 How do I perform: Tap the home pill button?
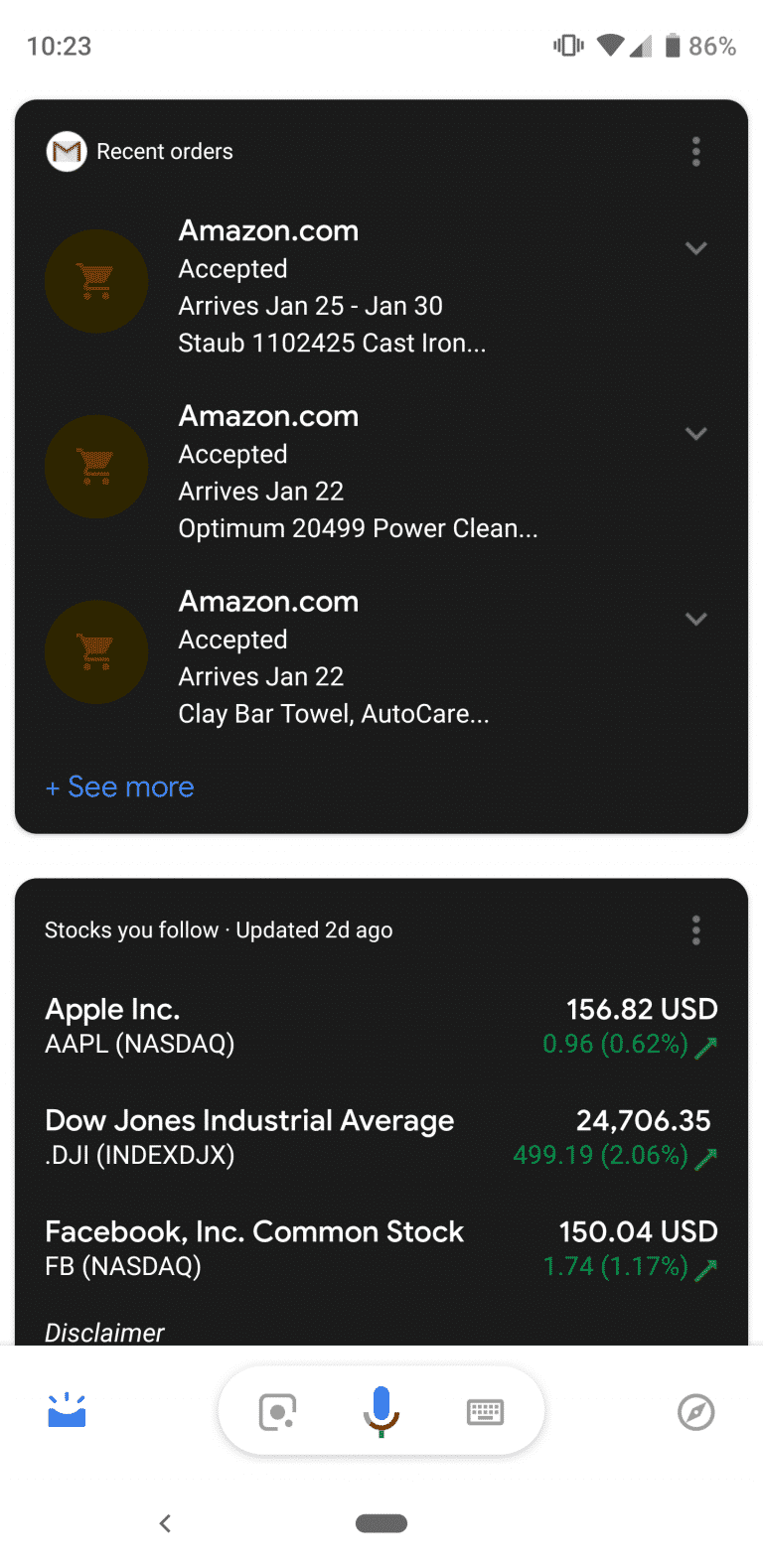381,1523
